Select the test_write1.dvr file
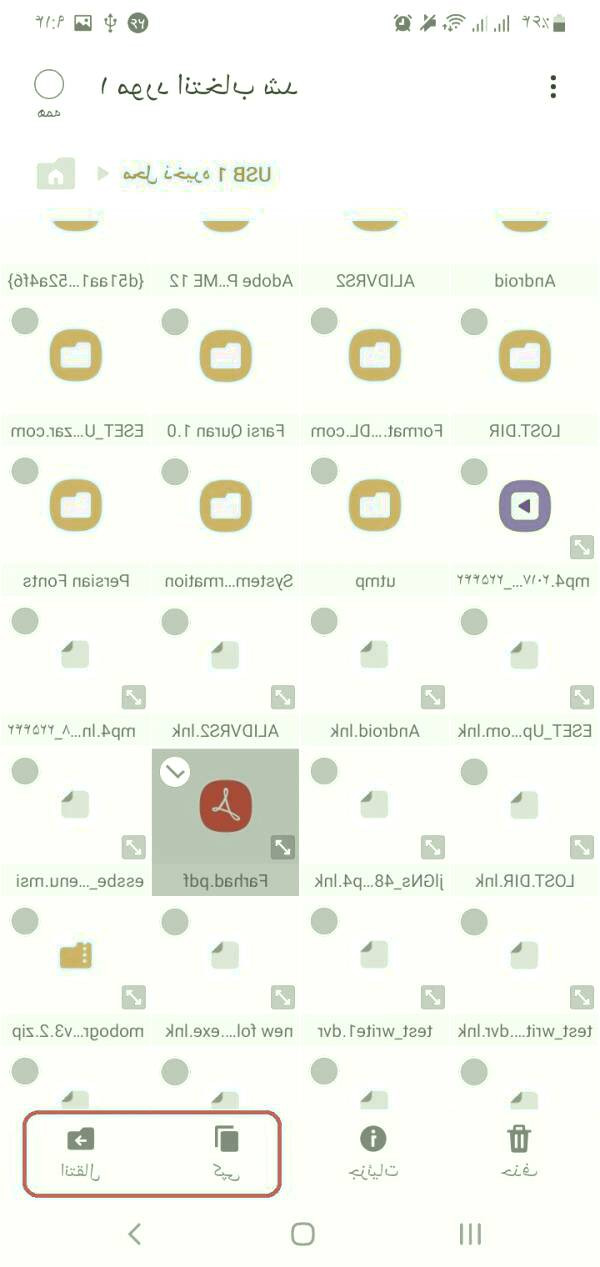The image size is (600, 1267). (324, 921)
